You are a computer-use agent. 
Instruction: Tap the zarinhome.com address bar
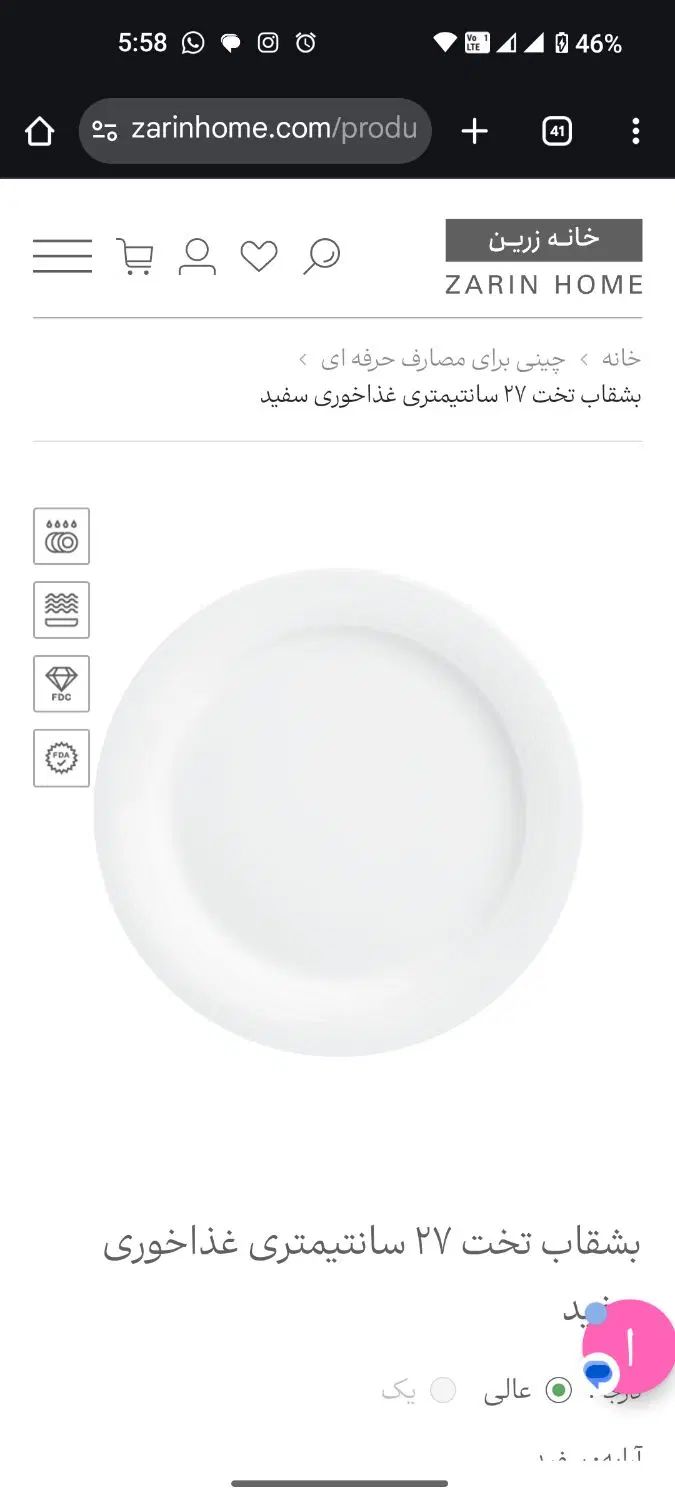point(256,130)
